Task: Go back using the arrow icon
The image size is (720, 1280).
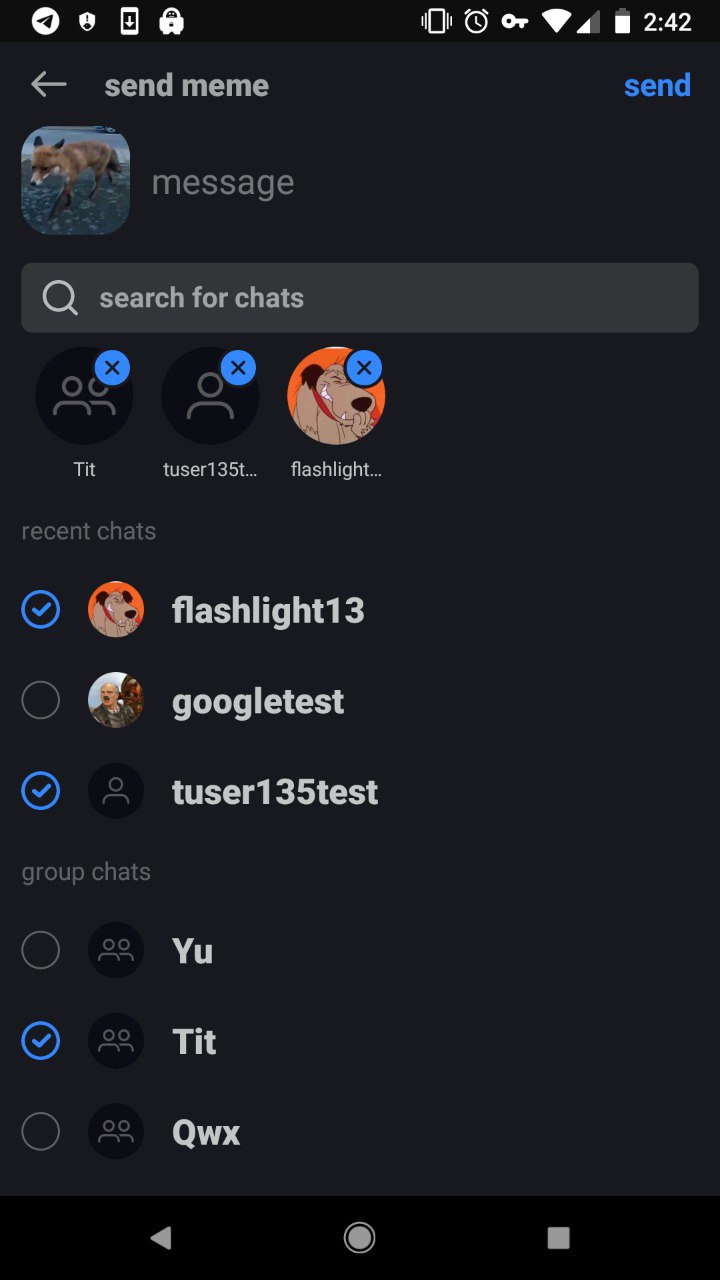Action: pyautogui.click(x=48, y=85)
